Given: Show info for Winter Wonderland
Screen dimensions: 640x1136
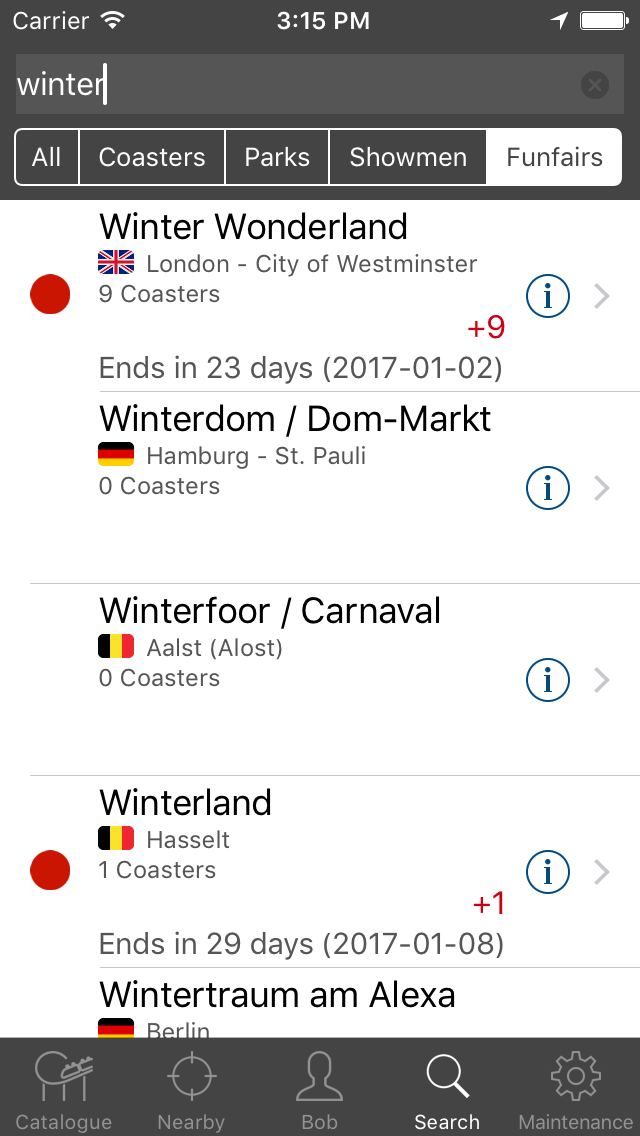Looking at the screenshot, I should click(547, 296).
